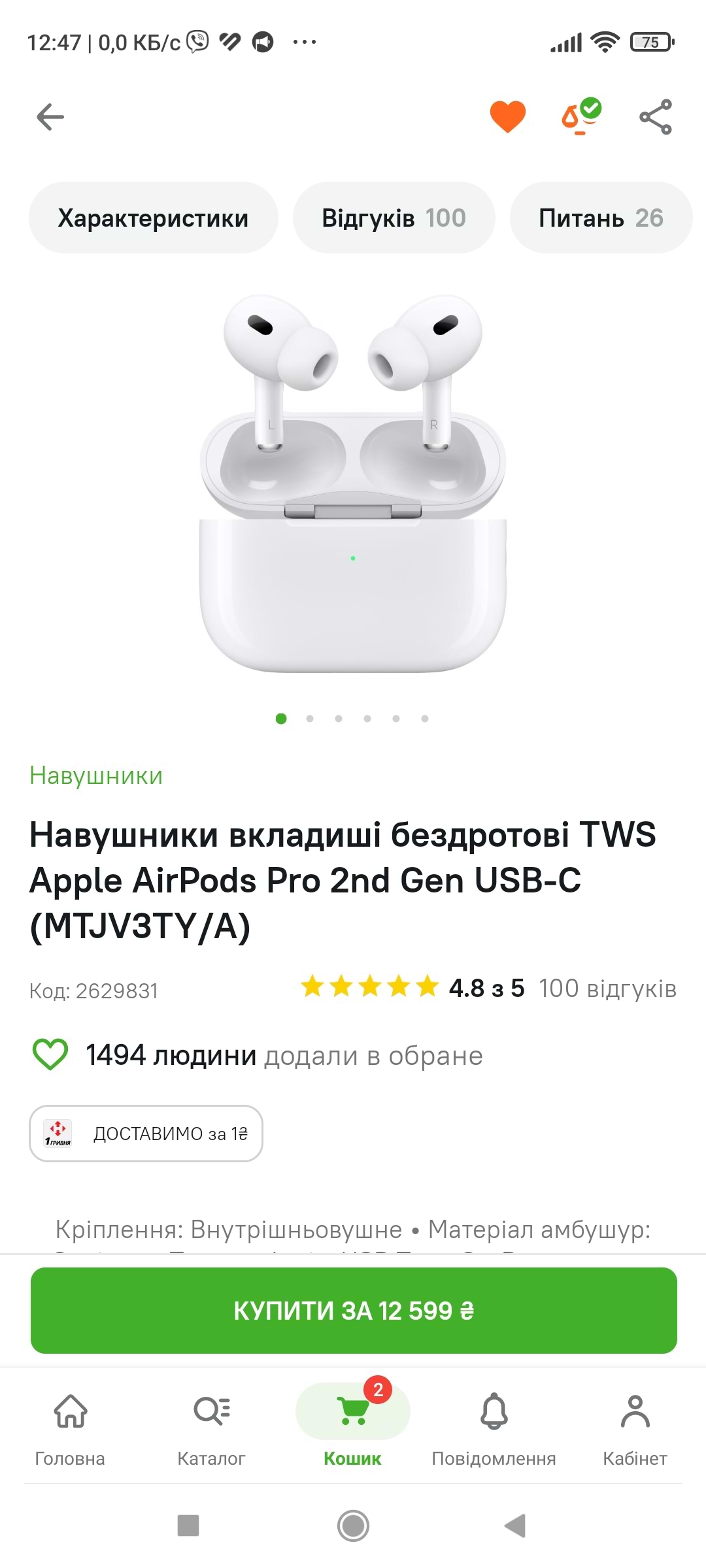Switch to the Каталог tab
The image size is (706, 1568).
coord(211,1429)
